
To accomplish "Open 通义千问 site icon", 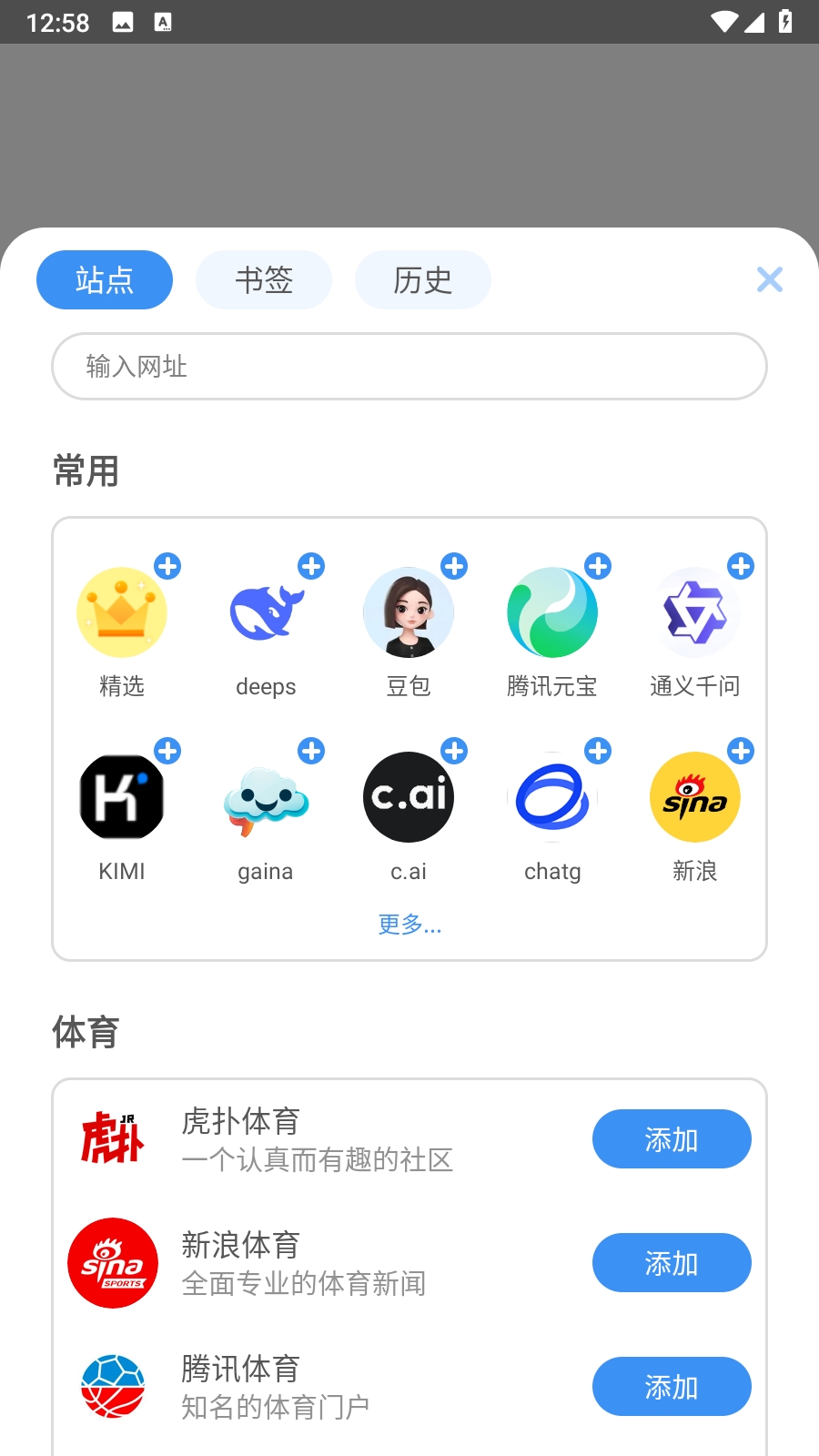I will click(x=696, y=612).
